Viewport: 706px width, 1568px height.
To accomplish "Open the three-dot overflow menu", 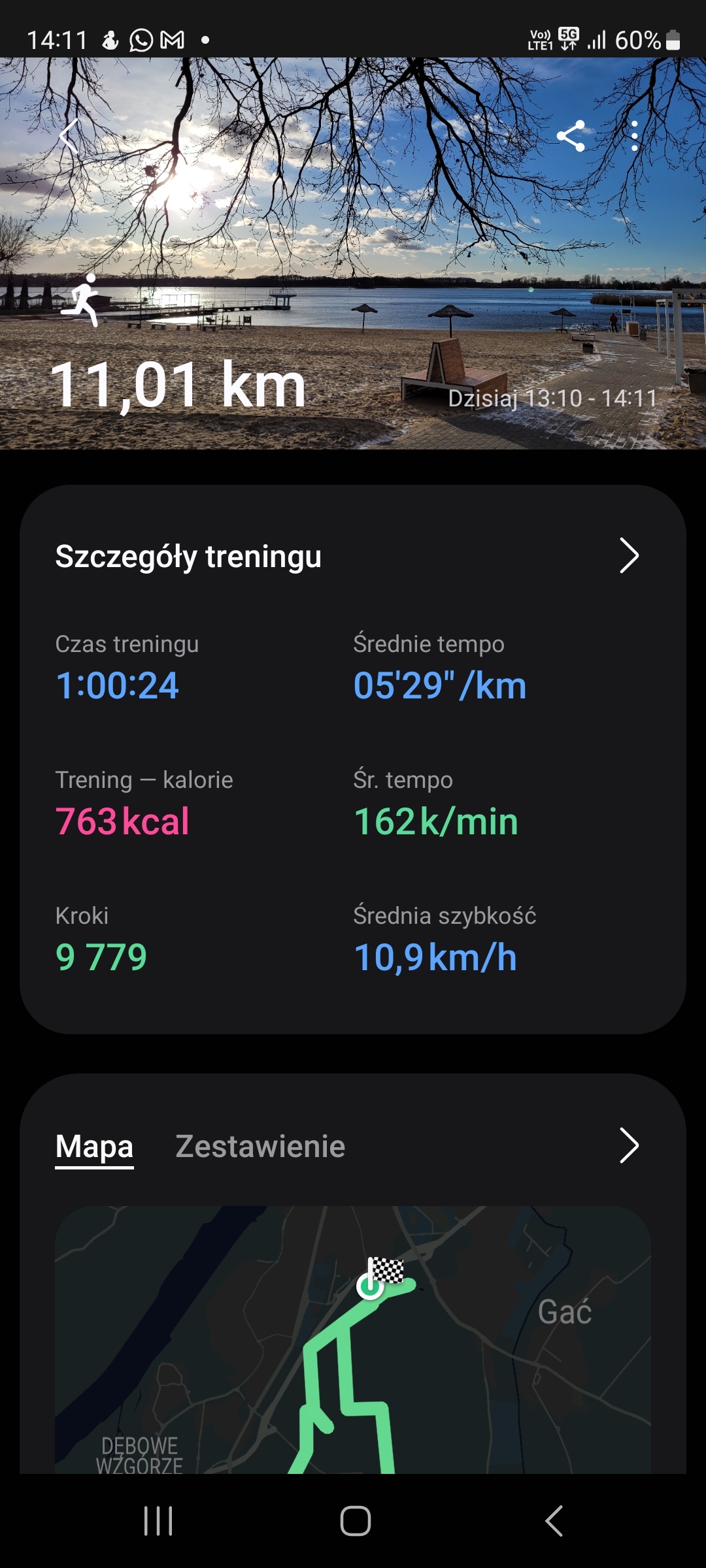I will pyautogui.click(x=634, y=137).
